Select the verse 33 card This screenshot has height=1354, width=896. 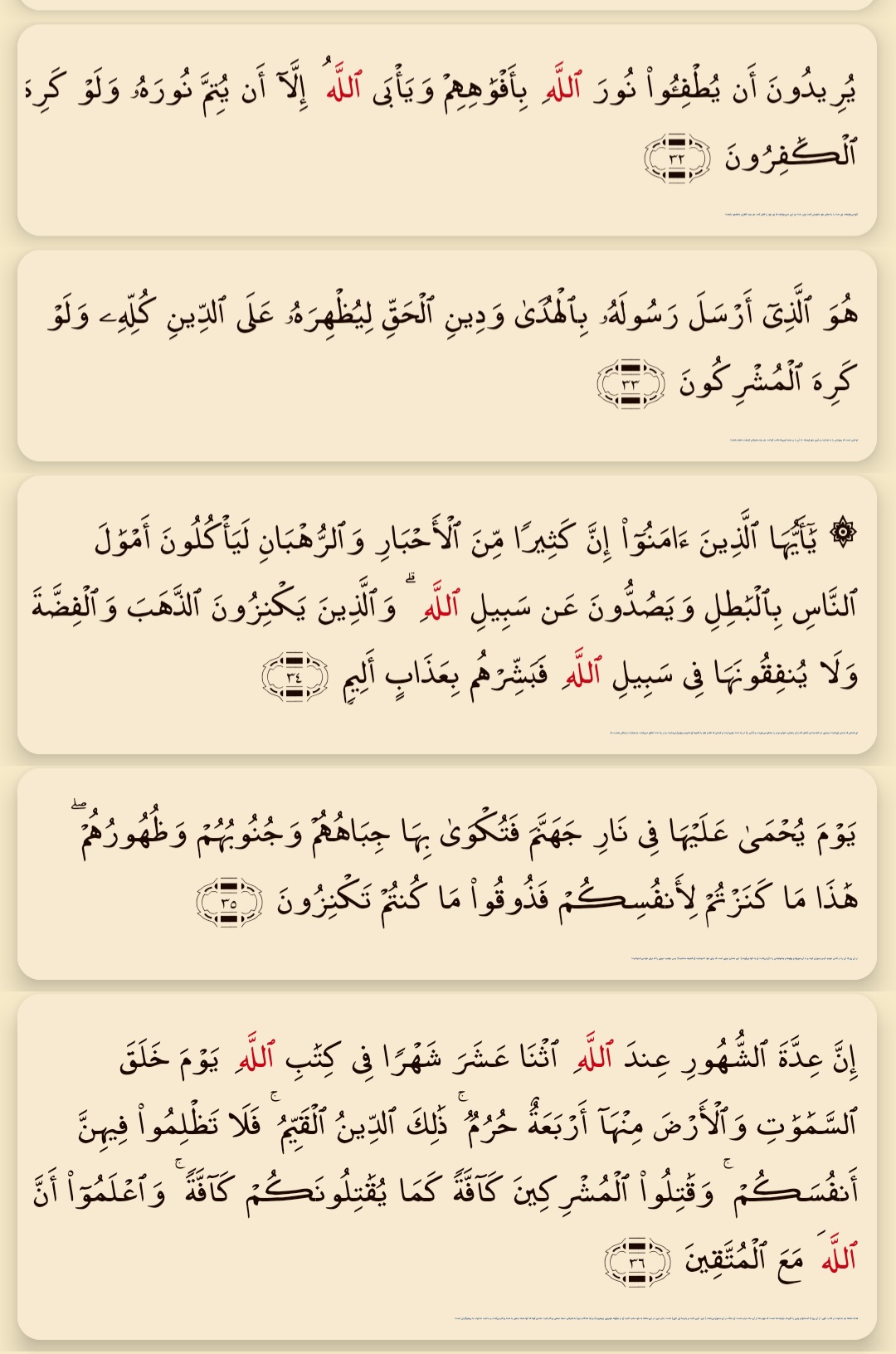pyautogui.click(x=446, y=355)
